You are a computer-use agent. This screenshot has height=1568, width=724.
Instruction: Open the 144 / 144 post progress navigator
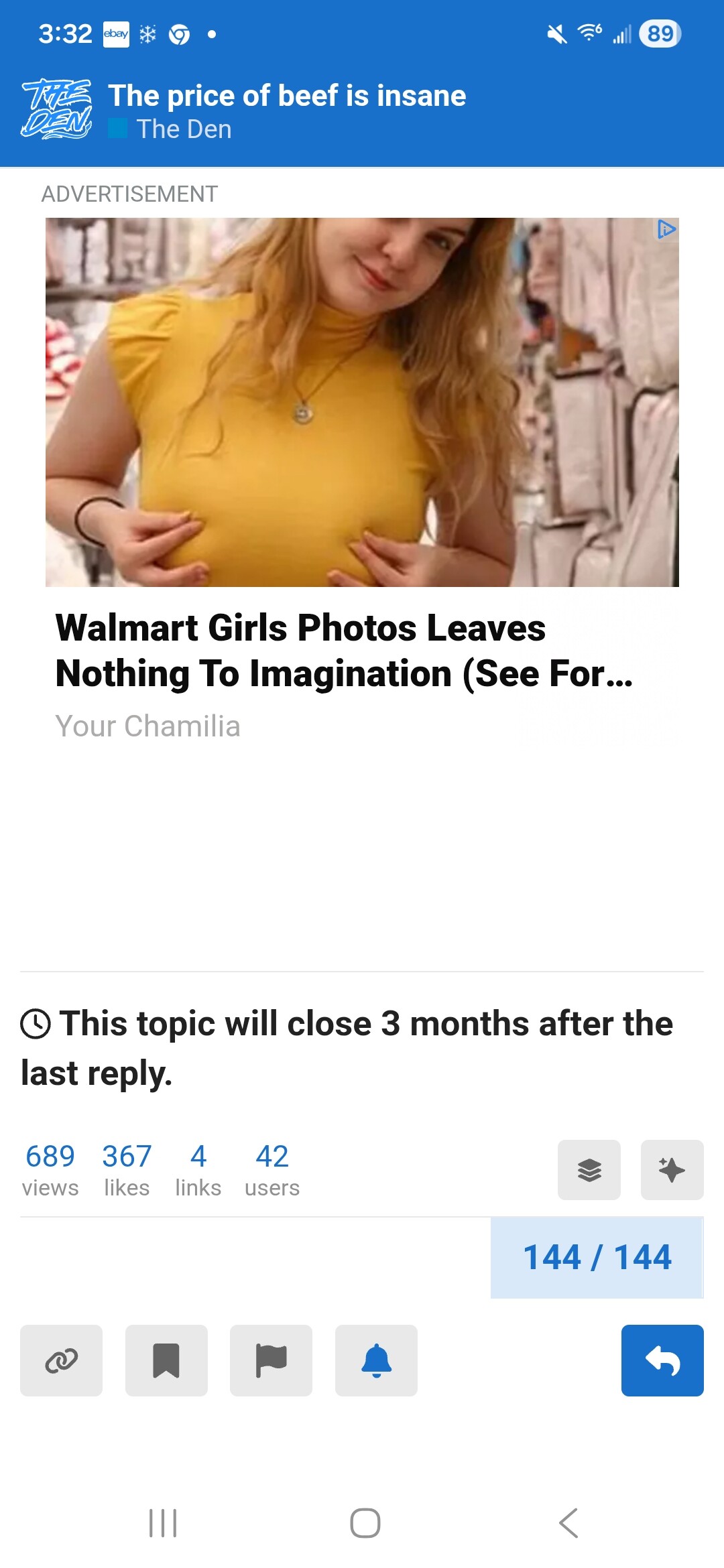[x=597, y=1258]
